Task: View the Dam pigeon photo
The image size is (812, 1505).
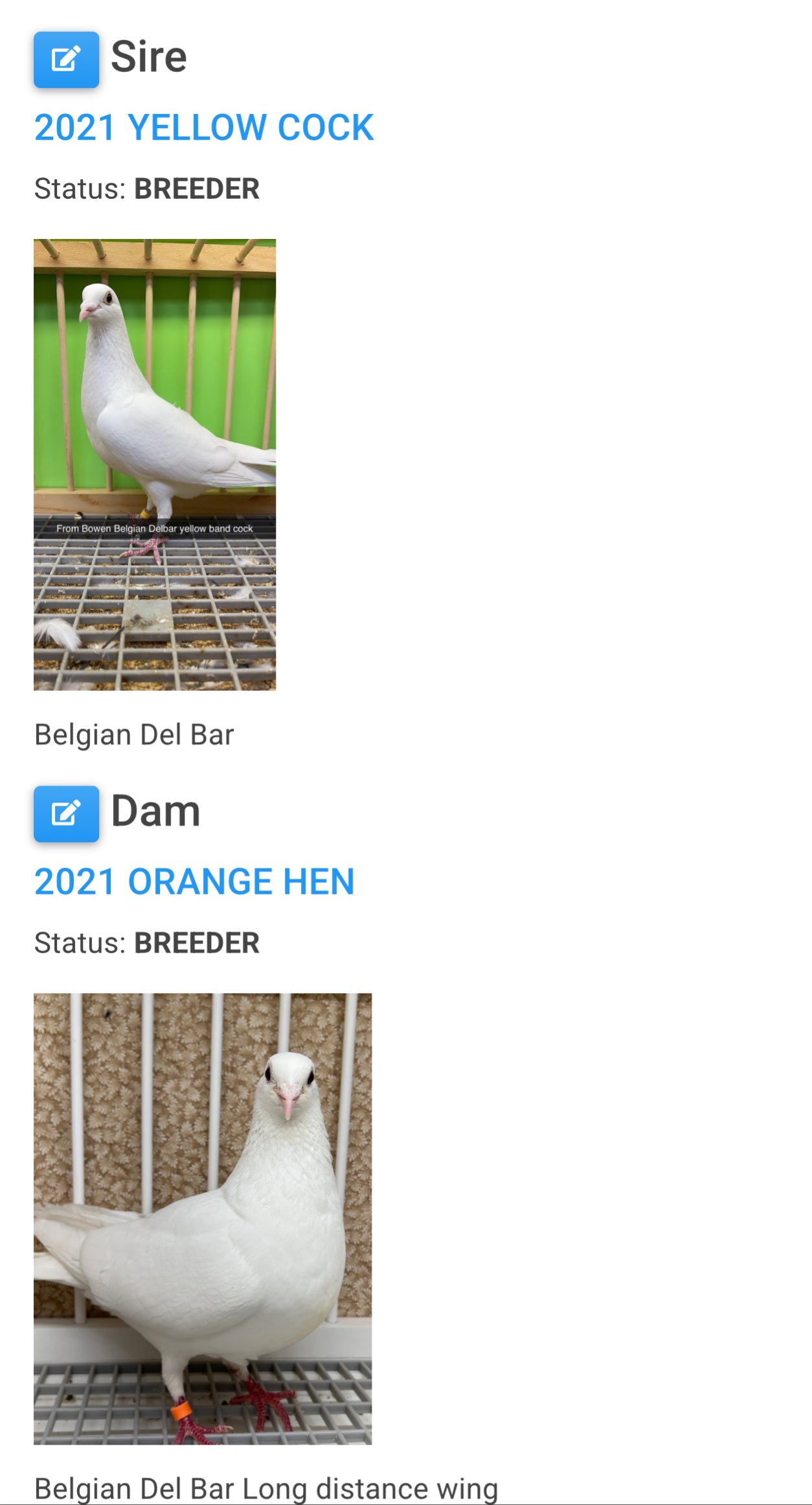Action: pyautogui.click(x=203, y=1218)
